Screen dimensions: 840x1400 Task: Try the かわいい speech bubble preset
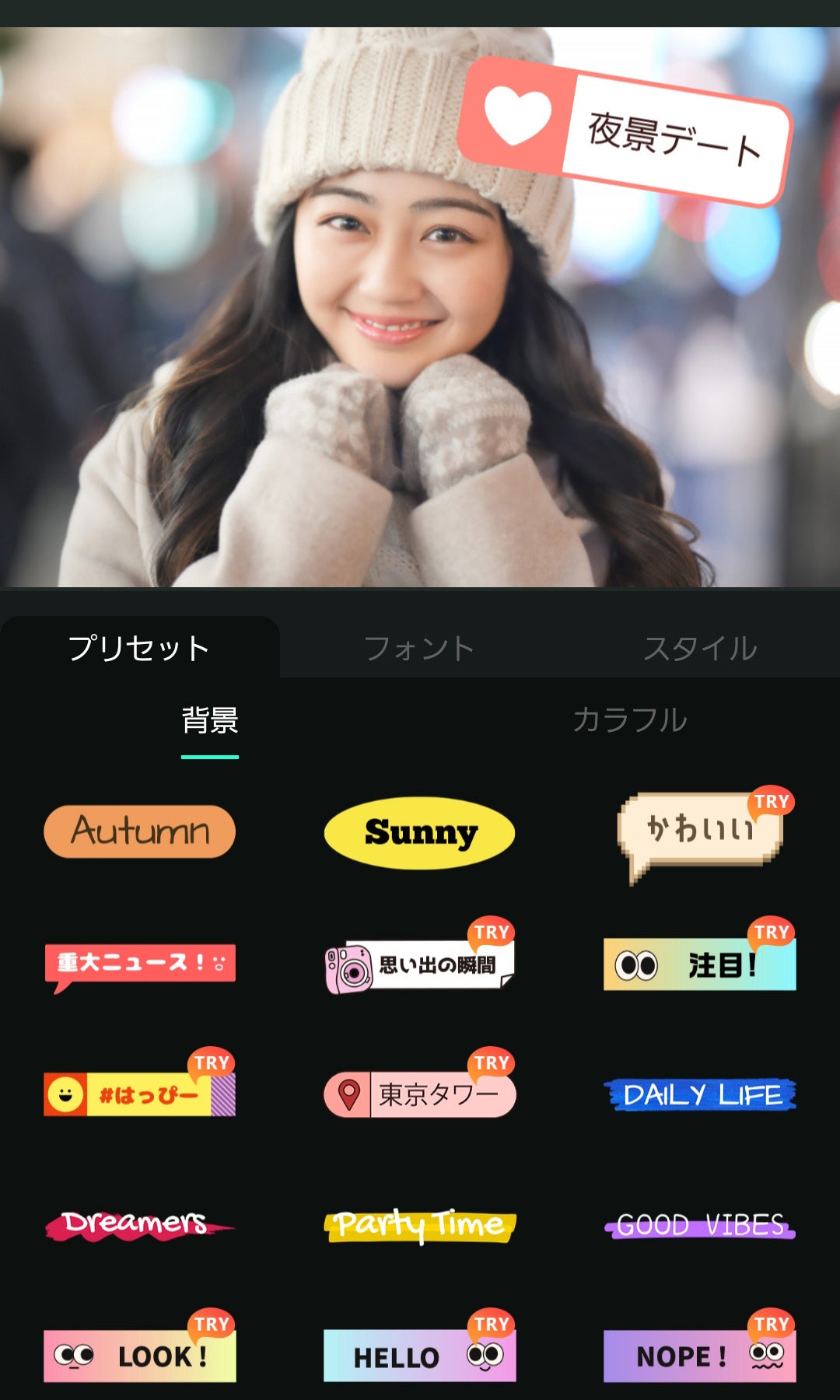[700, 831]
